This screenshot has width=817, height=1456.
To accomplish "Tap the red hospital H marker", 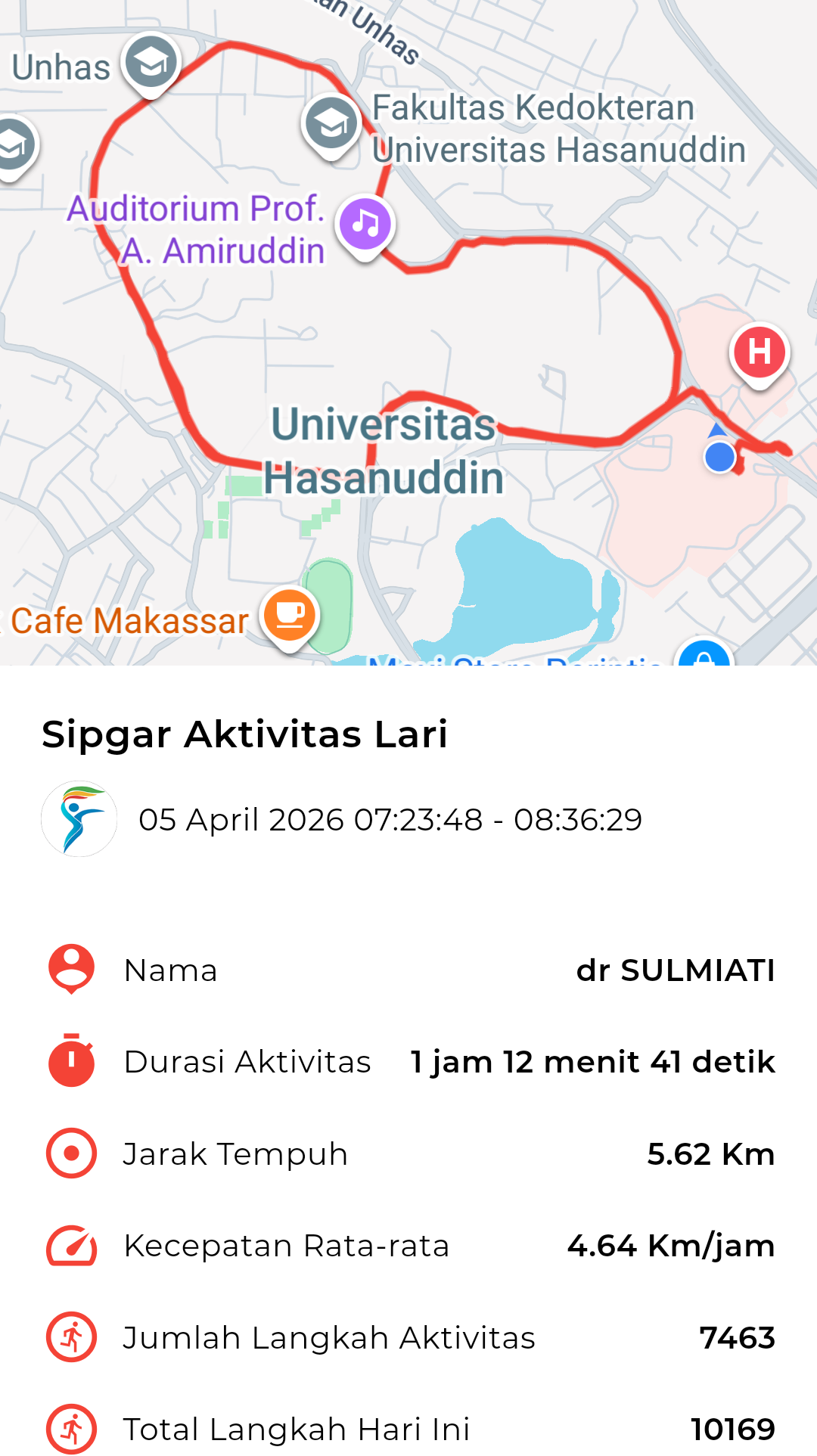I will (x=759, y=352).
